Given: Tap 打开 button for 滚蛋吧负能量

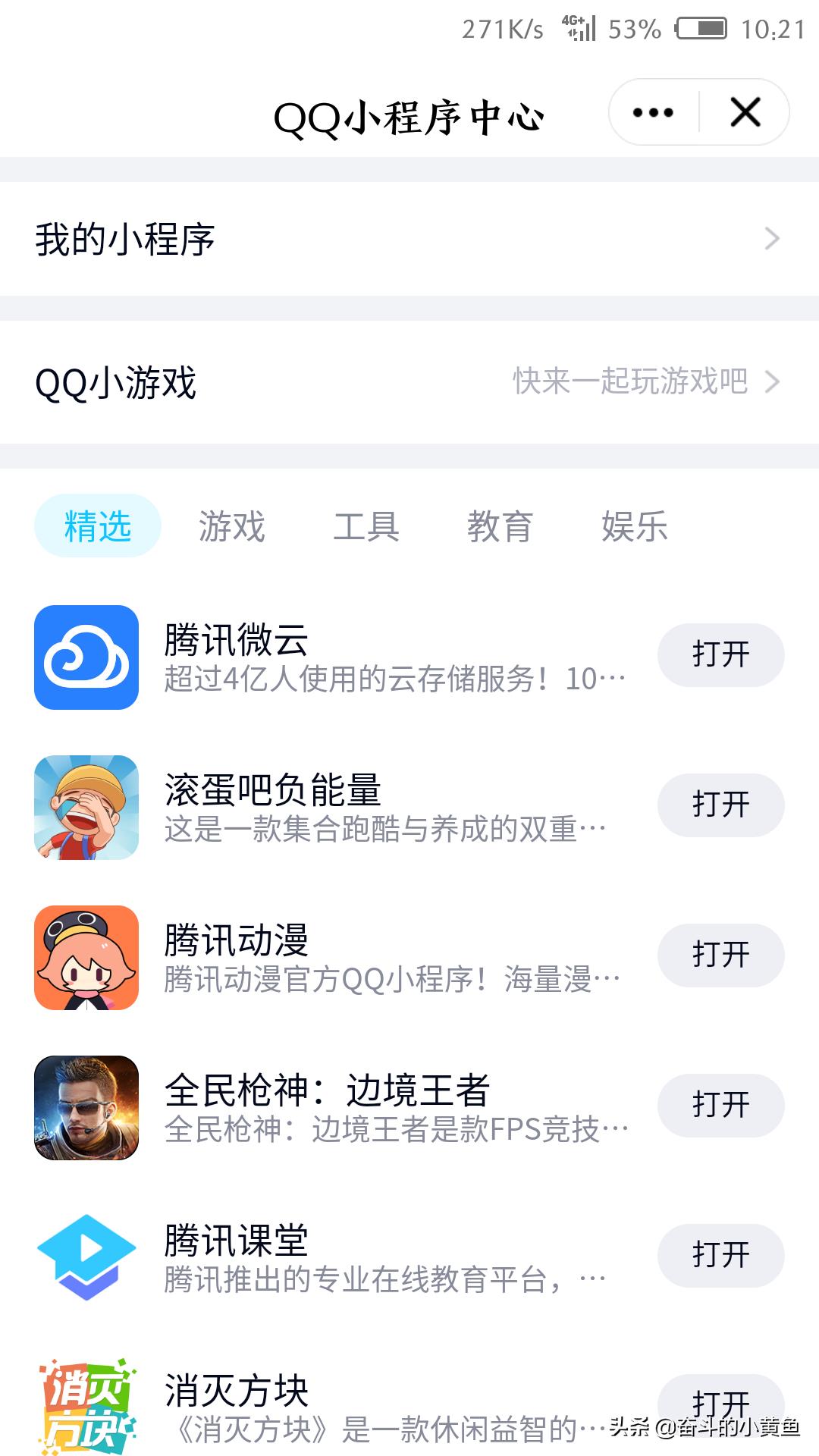Looking at the screenshot, I should point(720,805).
